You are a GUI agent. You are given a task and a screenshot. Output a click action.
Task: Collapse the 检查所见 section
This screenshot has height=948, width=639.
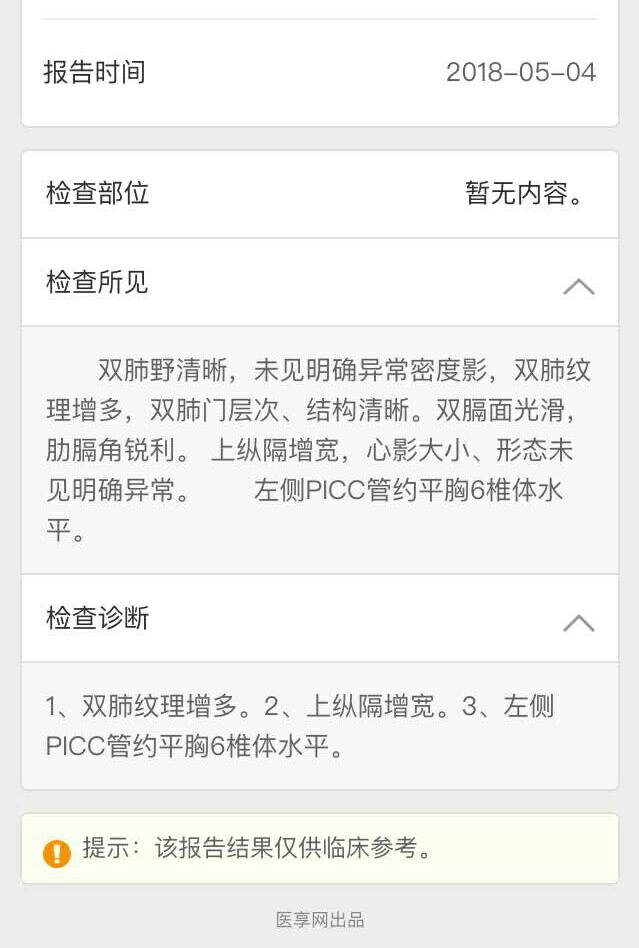pyautogui.click(x=578, y=287)
